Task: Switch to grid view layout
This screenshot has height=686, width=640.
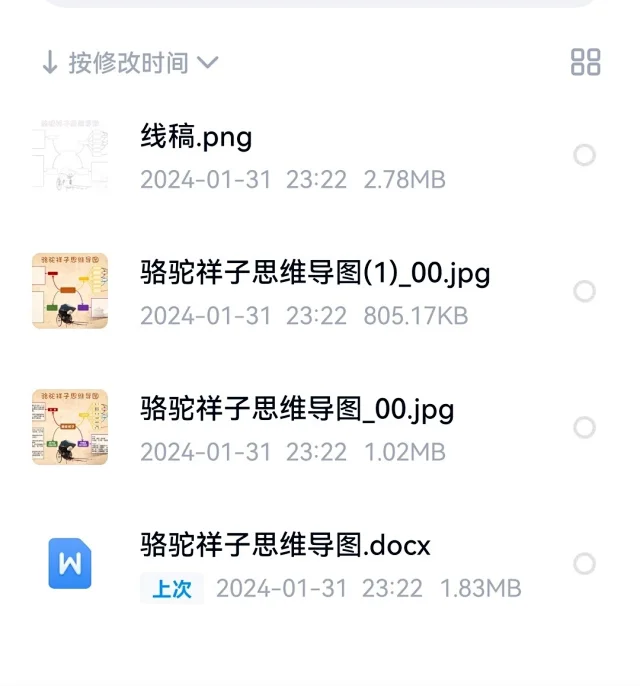Action: (585, 62)
